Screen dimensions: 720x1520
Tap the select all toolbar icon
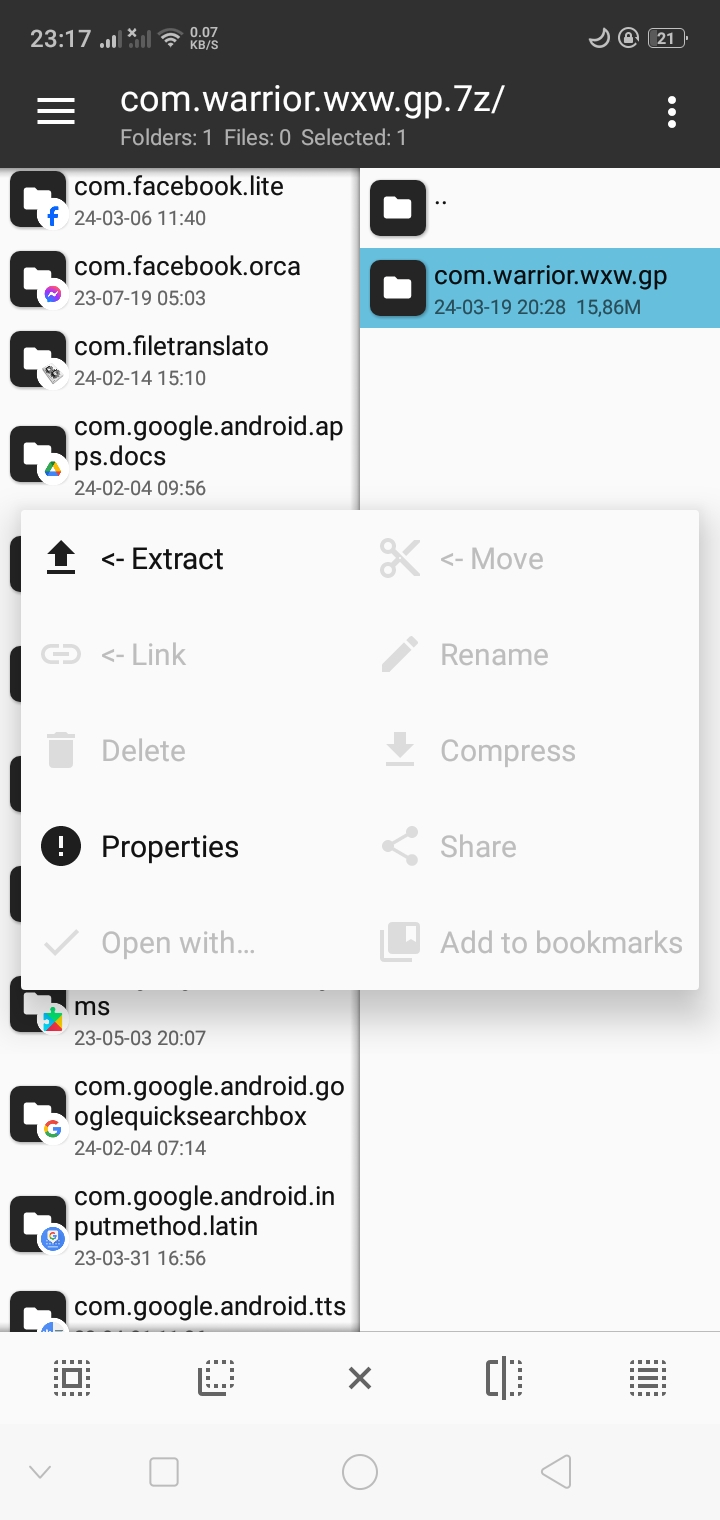[72, 1378]
